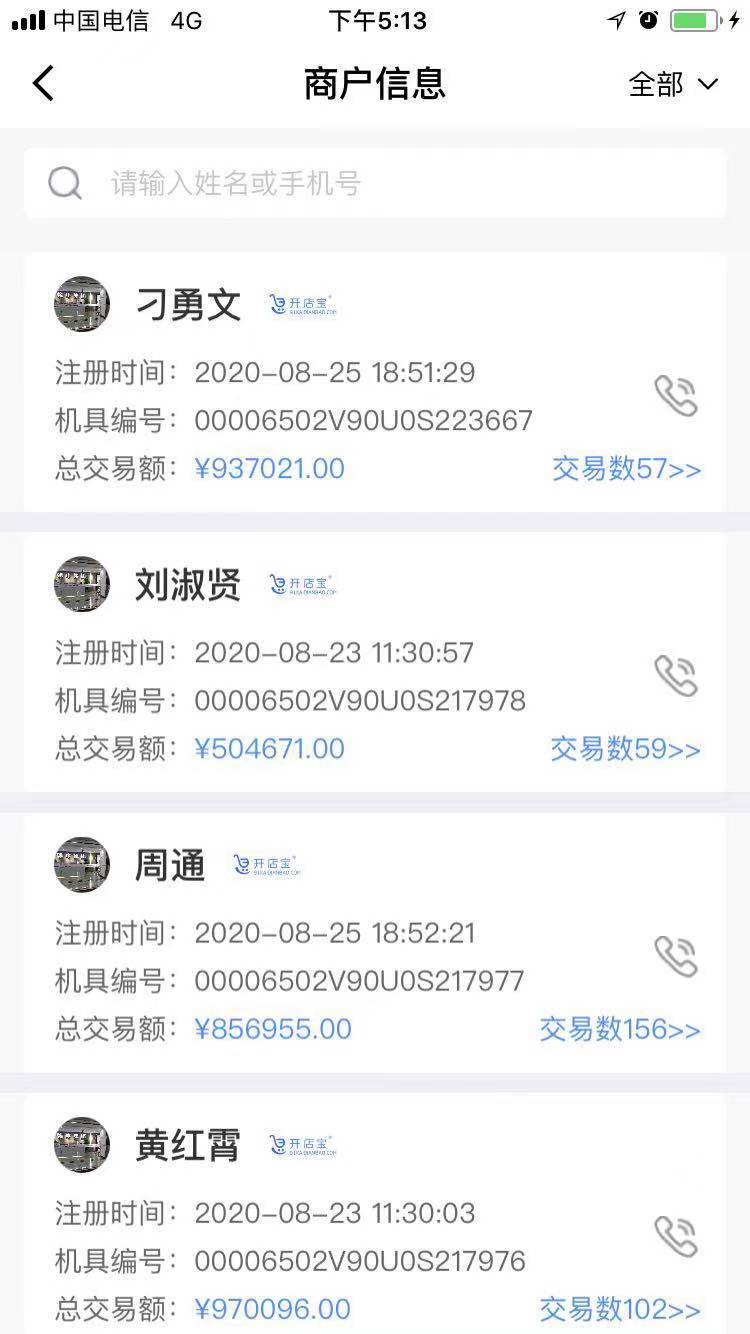This screenshot has width=750, height=1334.
Task: Open 交易数156 transactions for 周通
Action: 620,1029
